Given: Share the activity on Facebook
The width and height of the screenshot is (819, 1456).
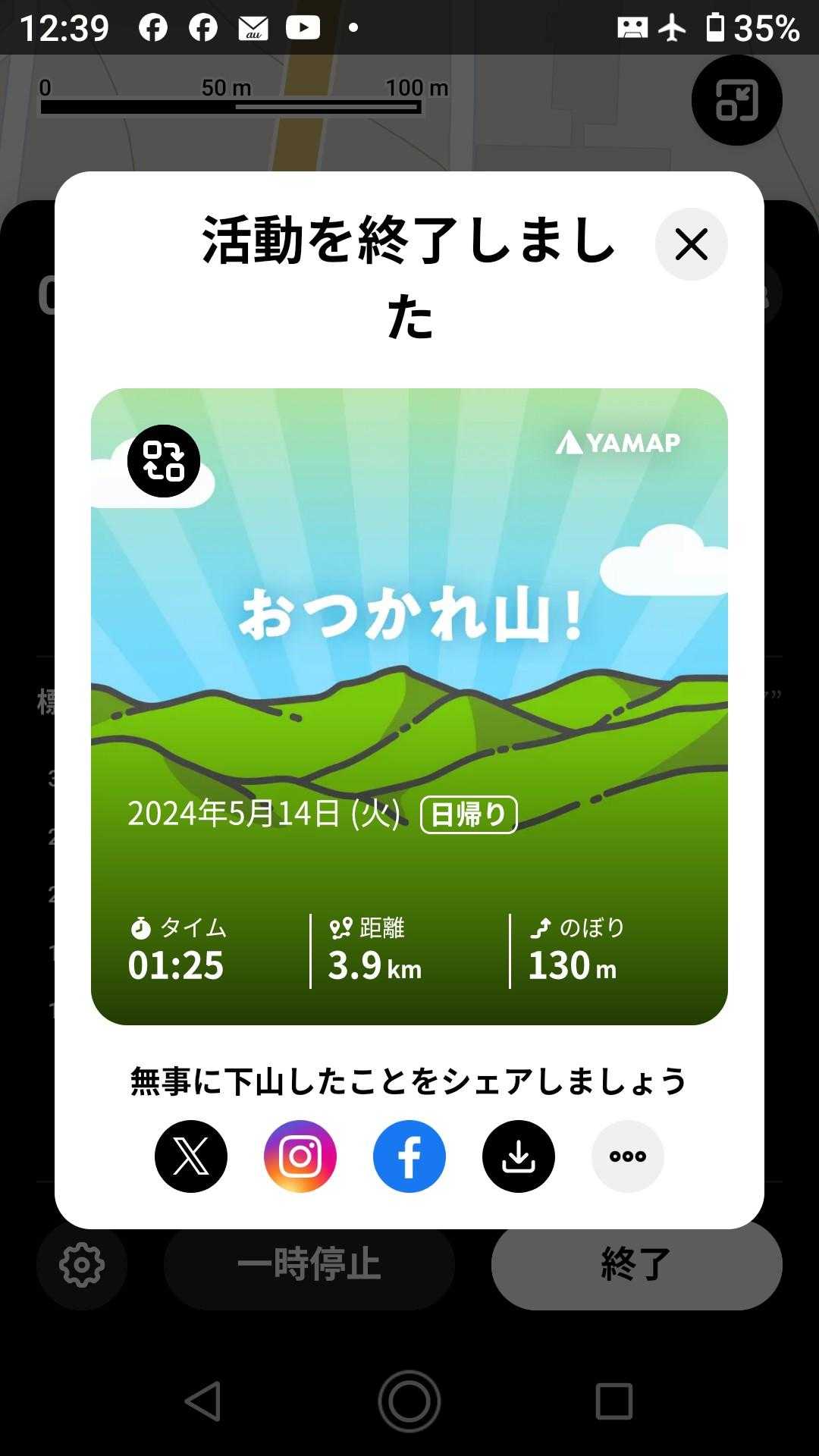Looking at the screenshot, I should (x=409, y=1156).
